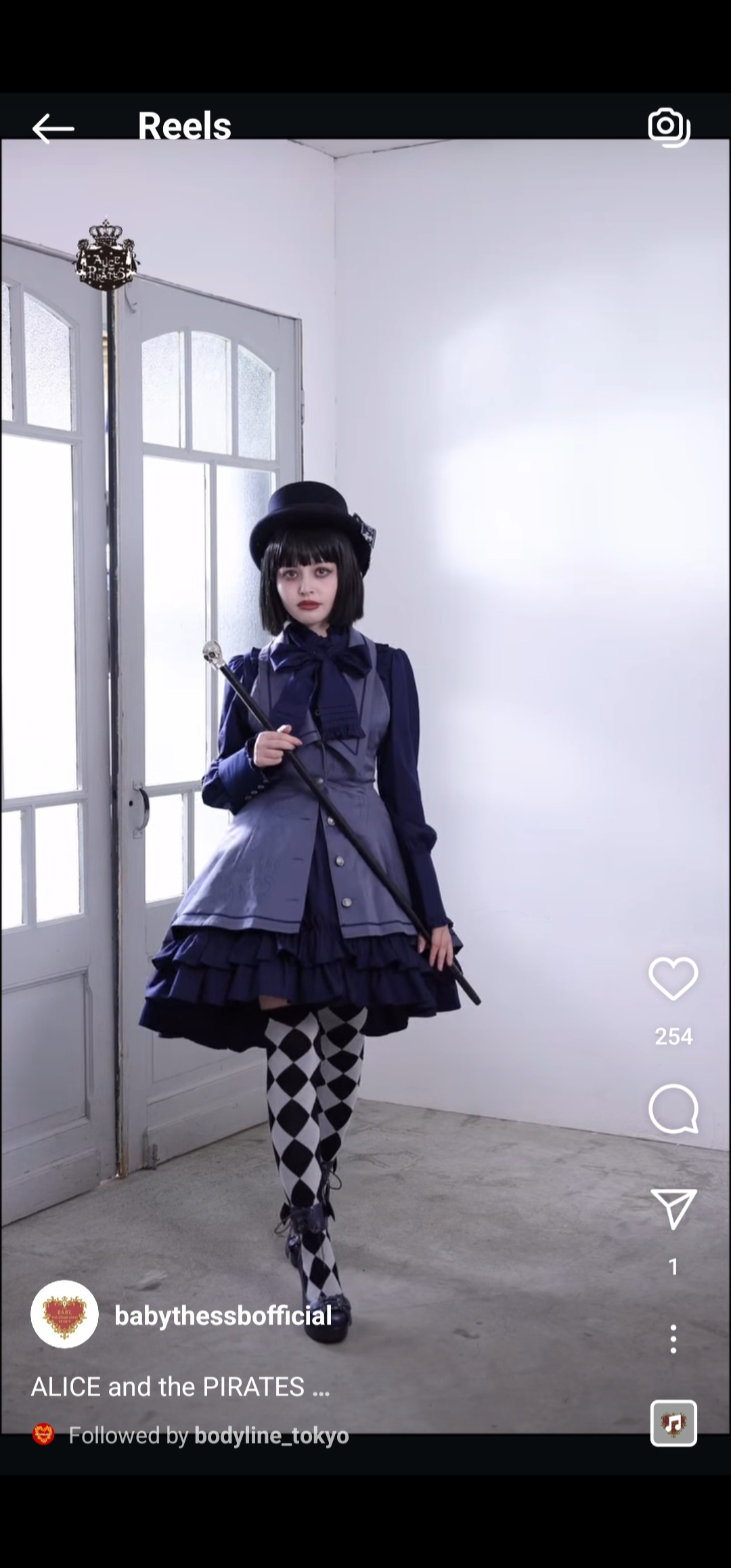Expand the ALICE and the PIRATES caption
Viewport: 731px width, 1568px height.
point(180,1387)
